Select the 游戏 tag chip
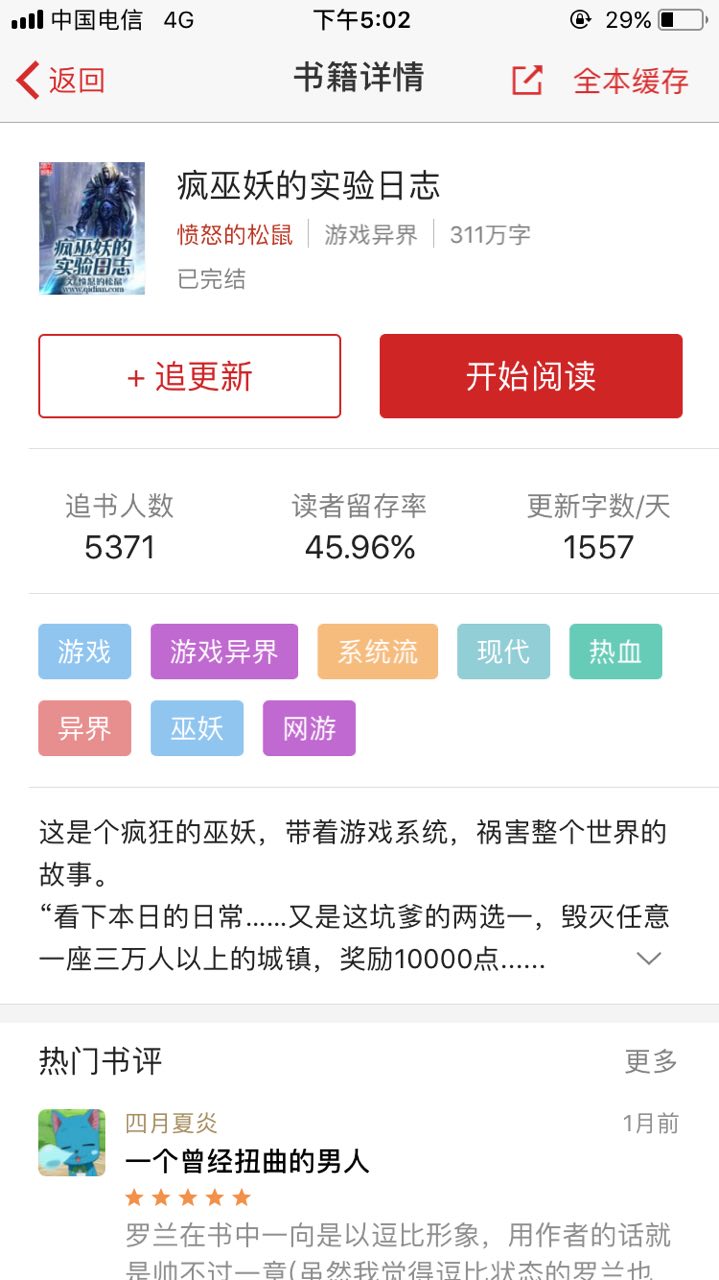Image resolution: width=719 pixels, height=1280 pixels. [x=85, y=652]
